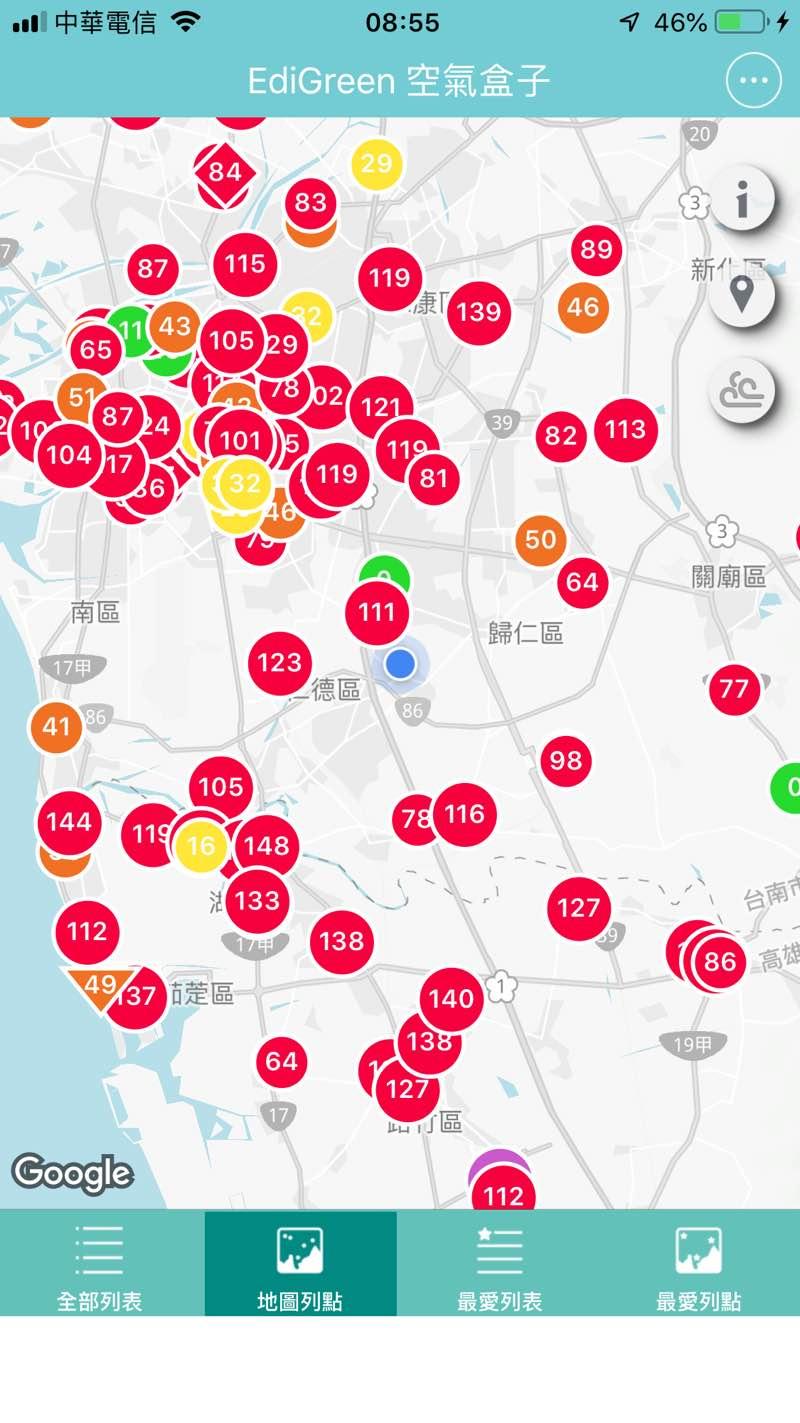
Task: Select the orange marker reading 50
Action: point(540,540)
